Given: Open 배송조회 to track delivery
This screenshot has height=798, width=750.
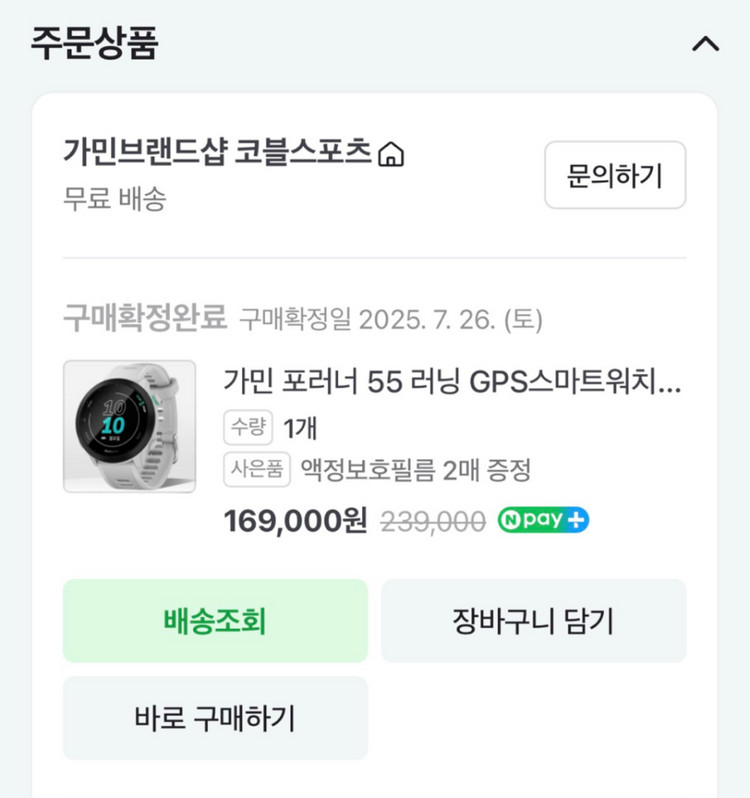Looking at the screenshot, I should (x=215, y=620).
